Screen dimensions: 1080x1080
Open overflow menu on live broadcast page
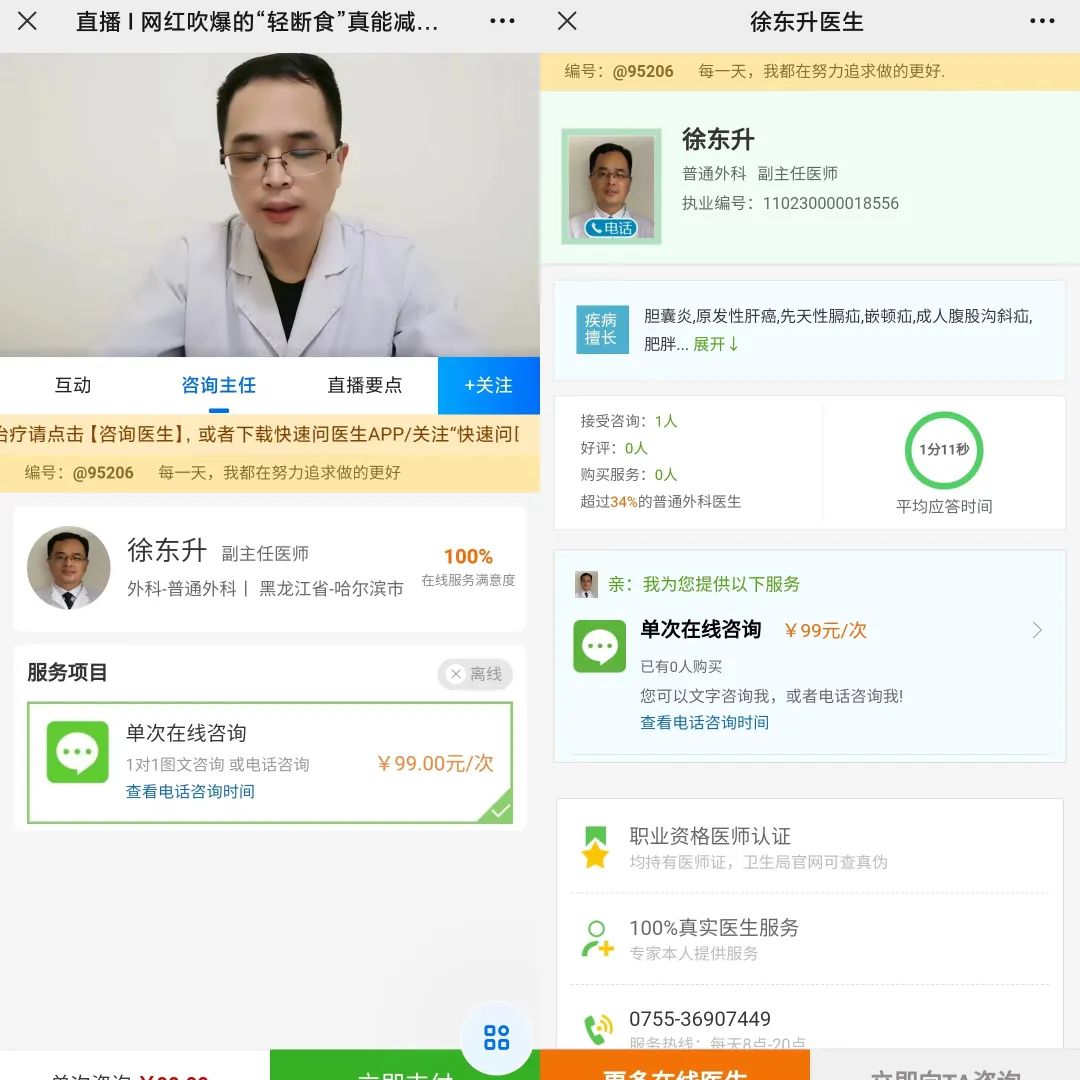502,21
